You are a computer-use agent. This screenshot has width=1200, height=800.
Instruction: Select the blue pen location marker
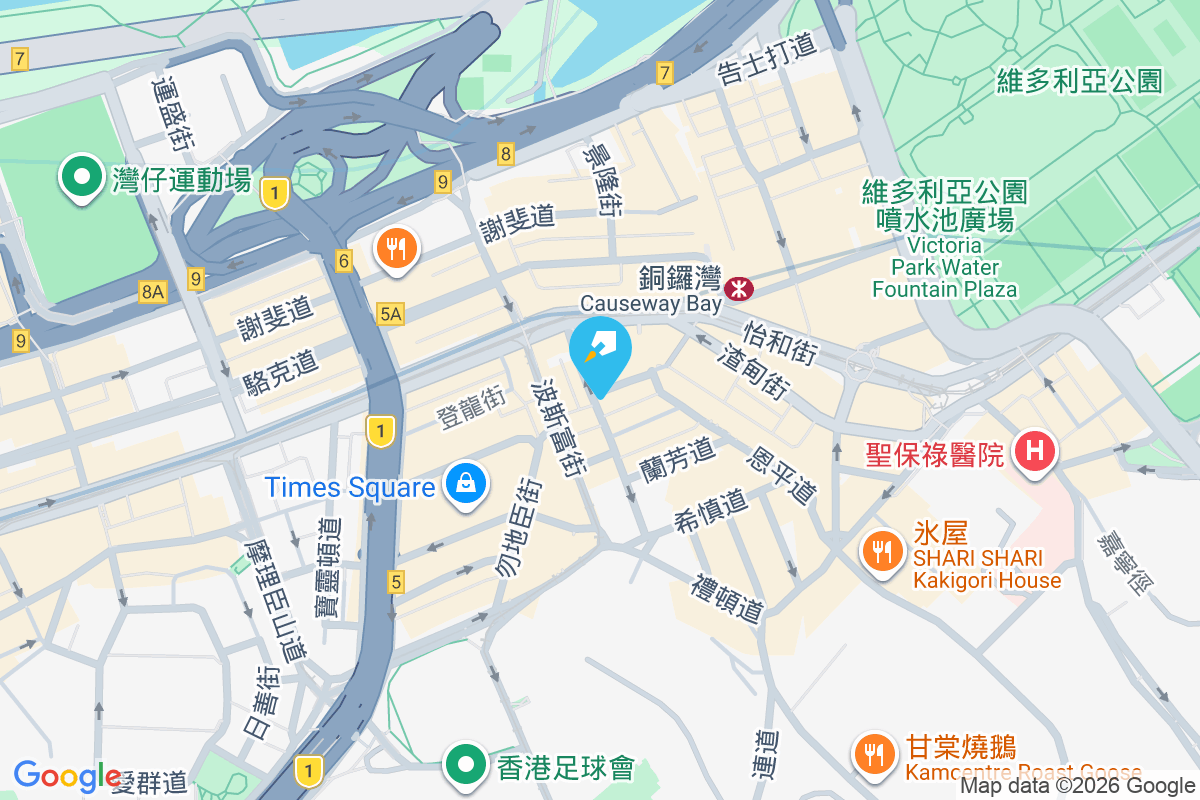pos(600,351)
